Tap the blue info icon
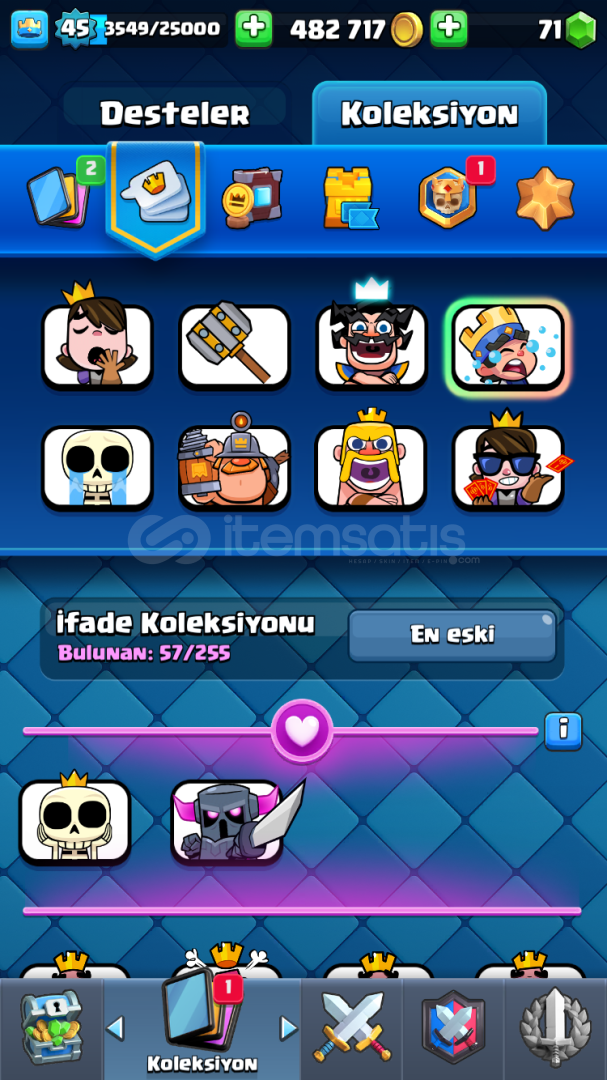This screenshot has width=607, height=1080. pos(562,729)
